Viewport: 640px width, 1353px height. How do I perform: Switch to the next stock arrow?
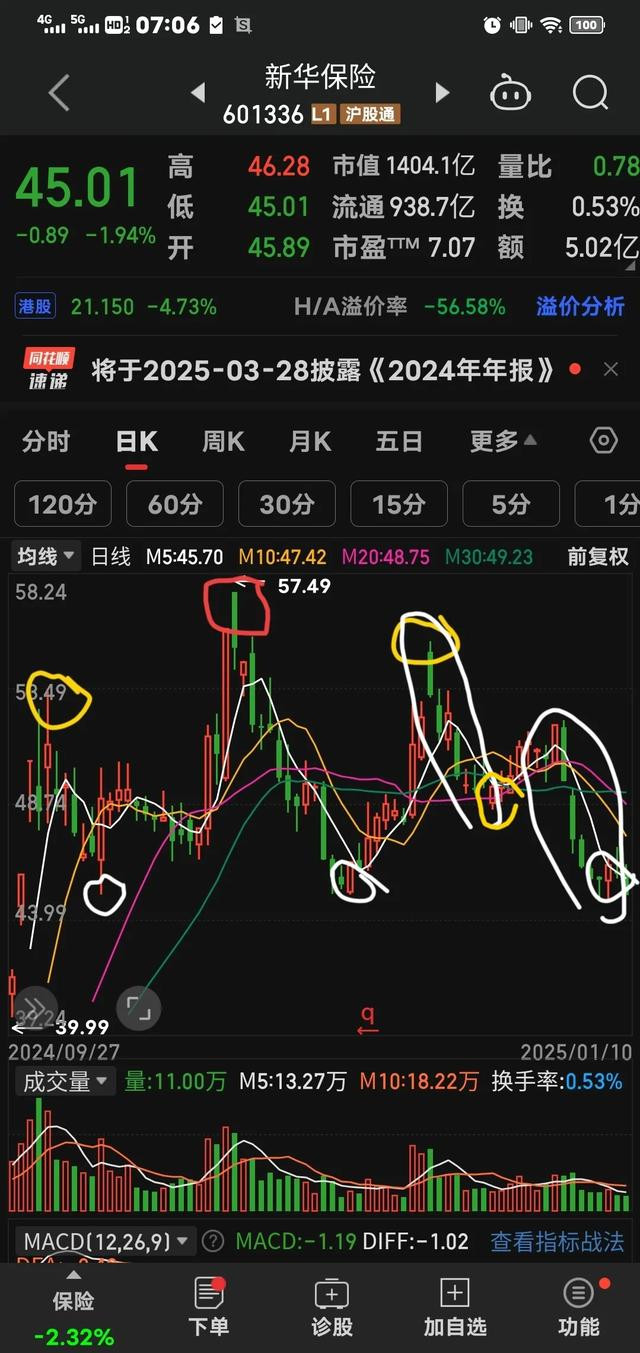(x=442, y=93)
